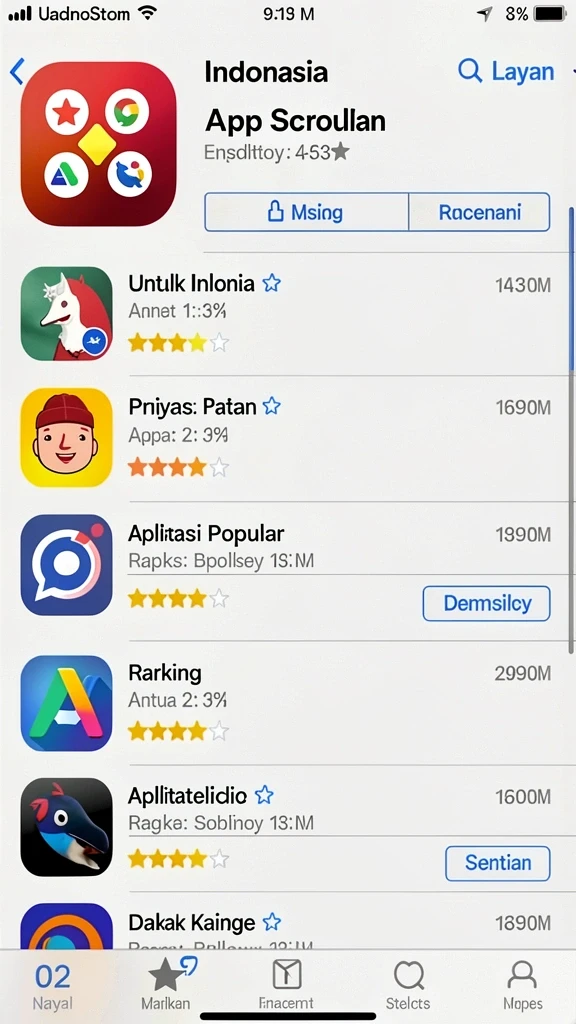Open the Finacemt tab

tap(287, 987)
